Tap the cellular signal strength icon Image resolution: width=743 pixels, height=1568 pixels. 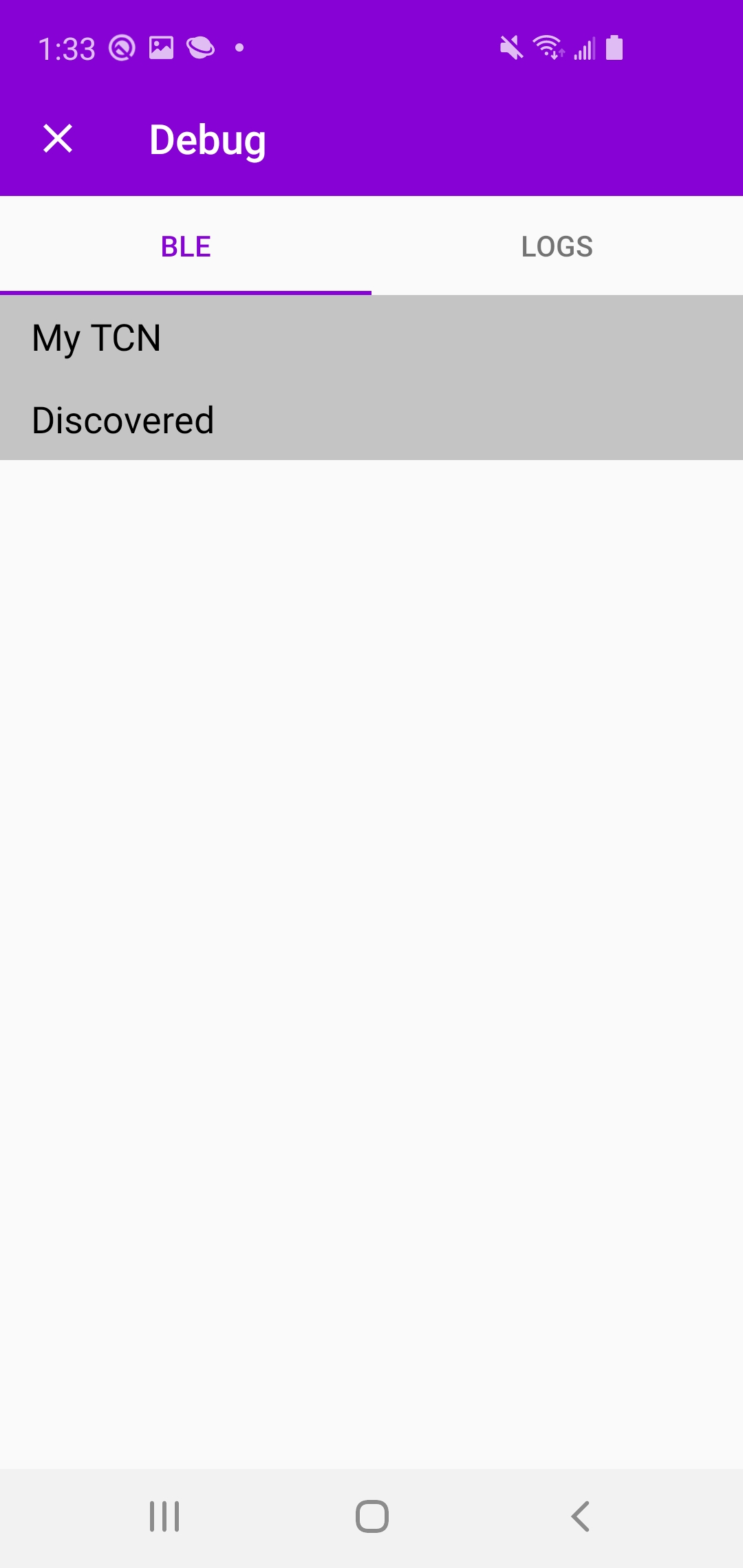[584, 47]
